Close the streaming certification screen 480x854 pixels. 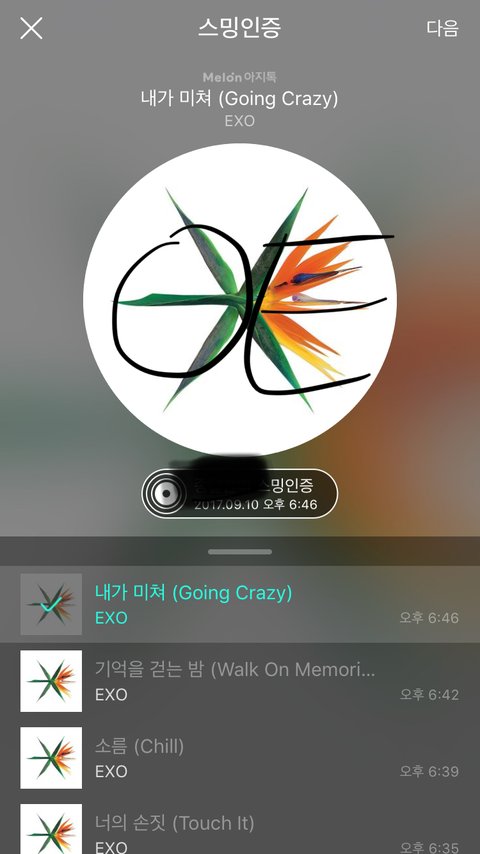point(31,28)
